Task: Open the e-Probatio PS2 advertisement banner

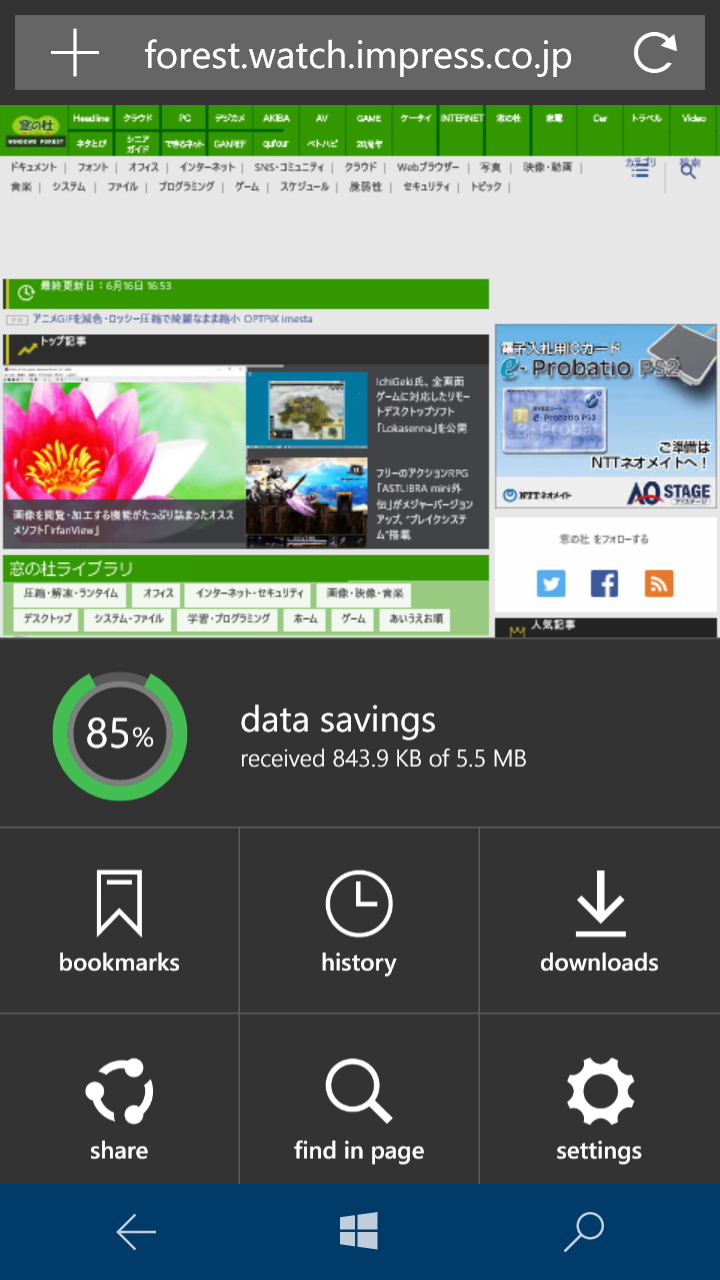Action: (x=606, y=415)
